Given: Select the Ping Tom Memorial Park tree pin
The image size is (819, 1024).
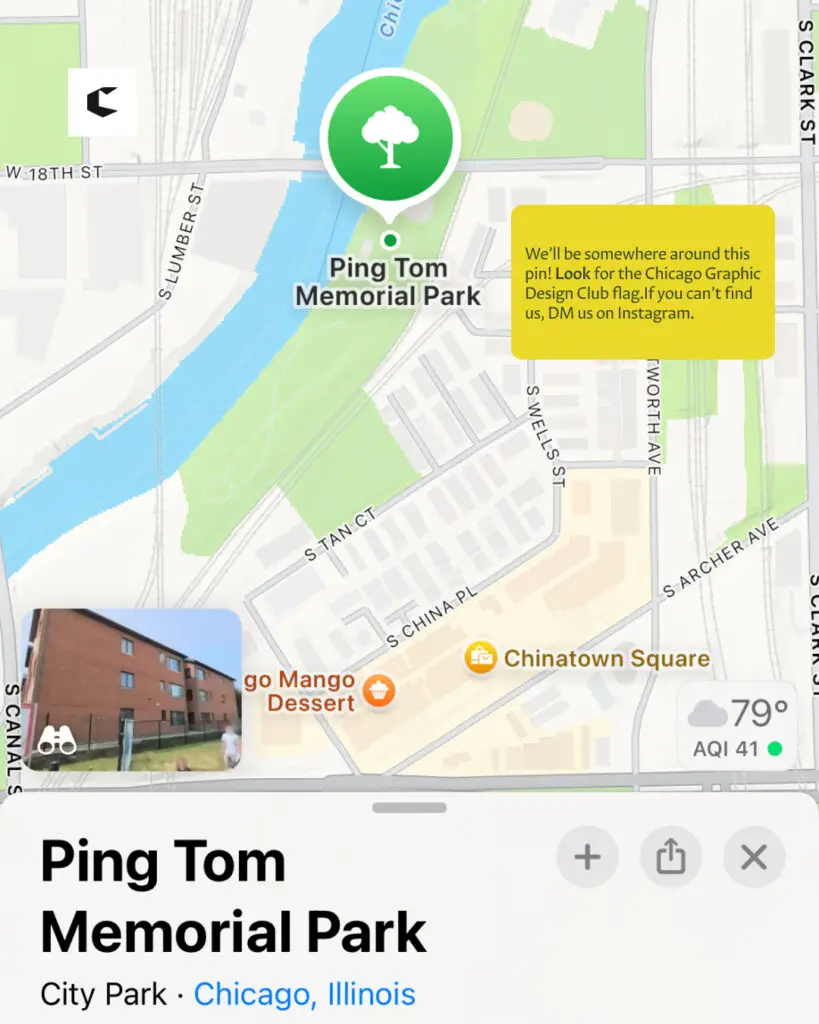Looking at the screenshot, I should [391, 138].
